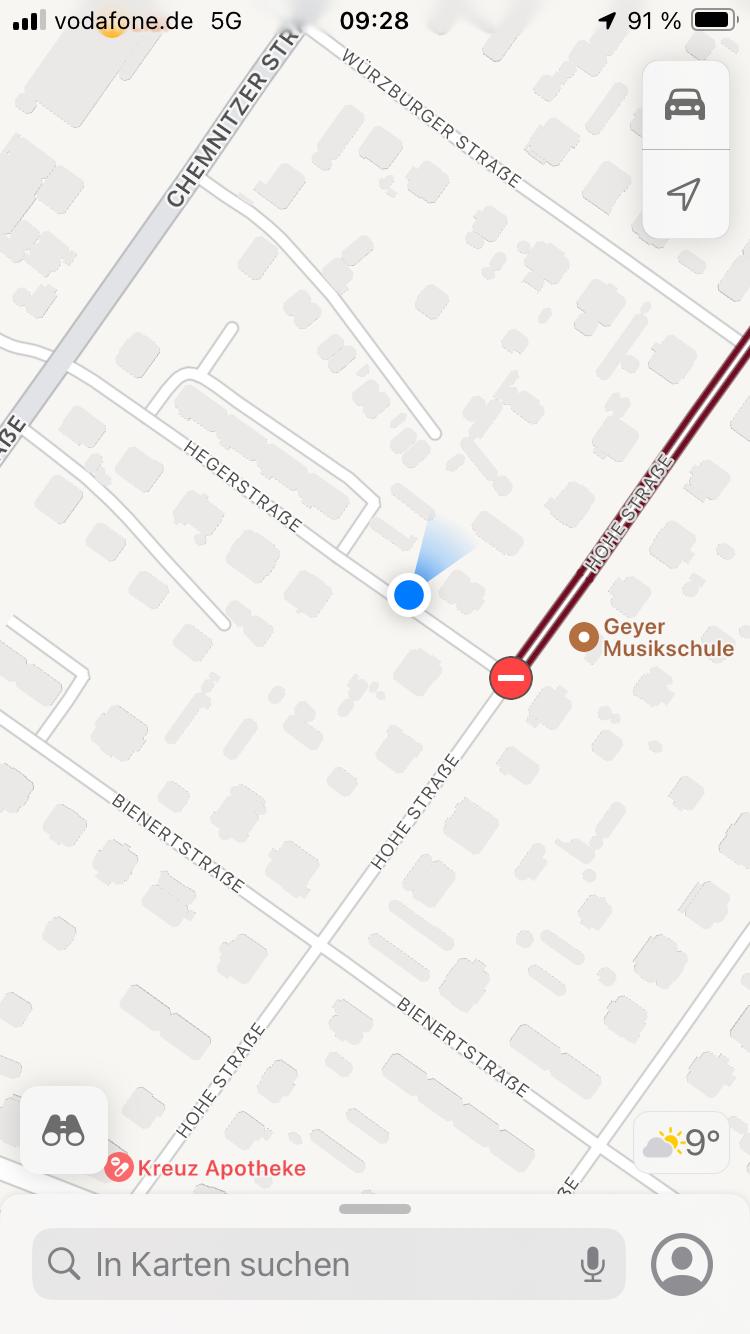The image size is (750, 1334).
Task: Open the map mode car button
Action: coord(685,105)
